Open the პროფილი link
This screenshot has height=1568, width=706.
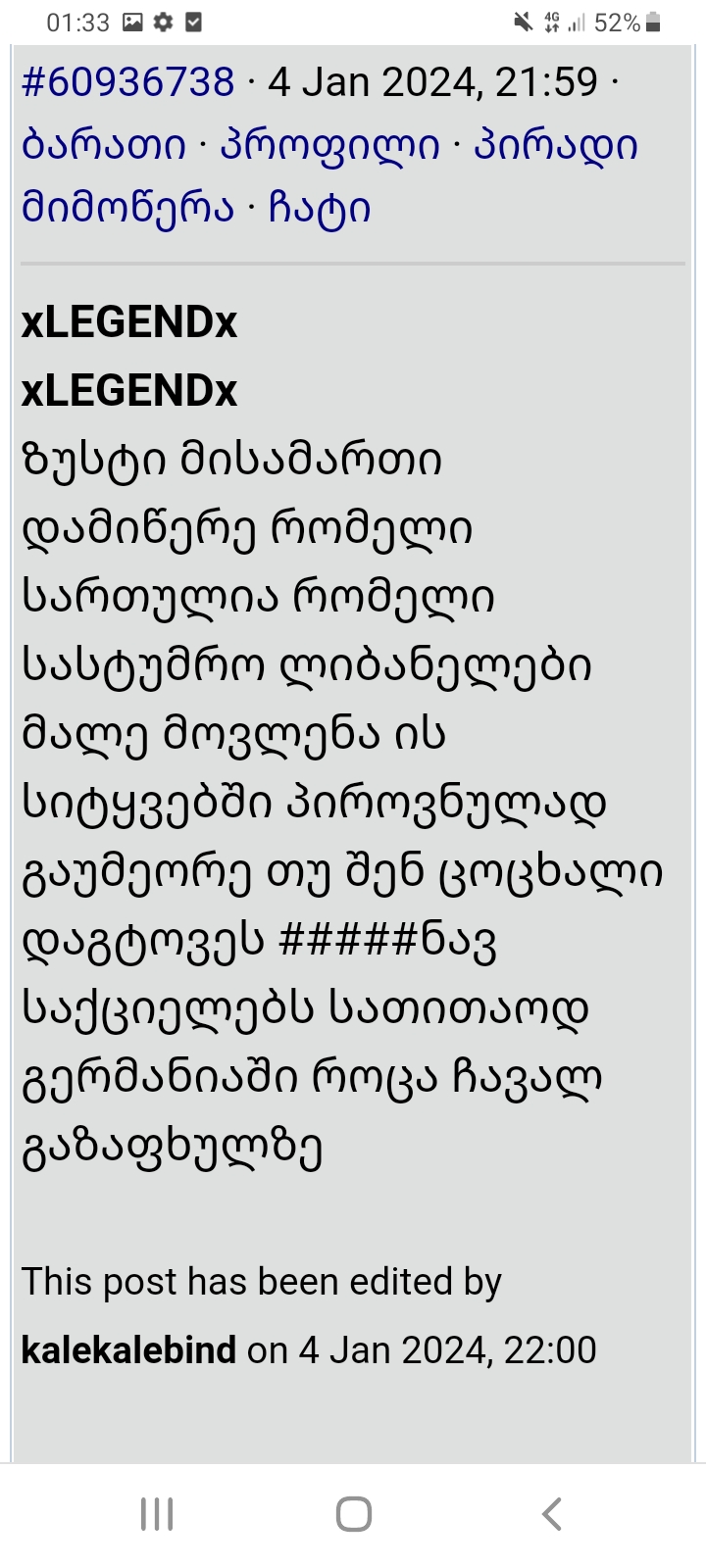click(x=330, y=146)
